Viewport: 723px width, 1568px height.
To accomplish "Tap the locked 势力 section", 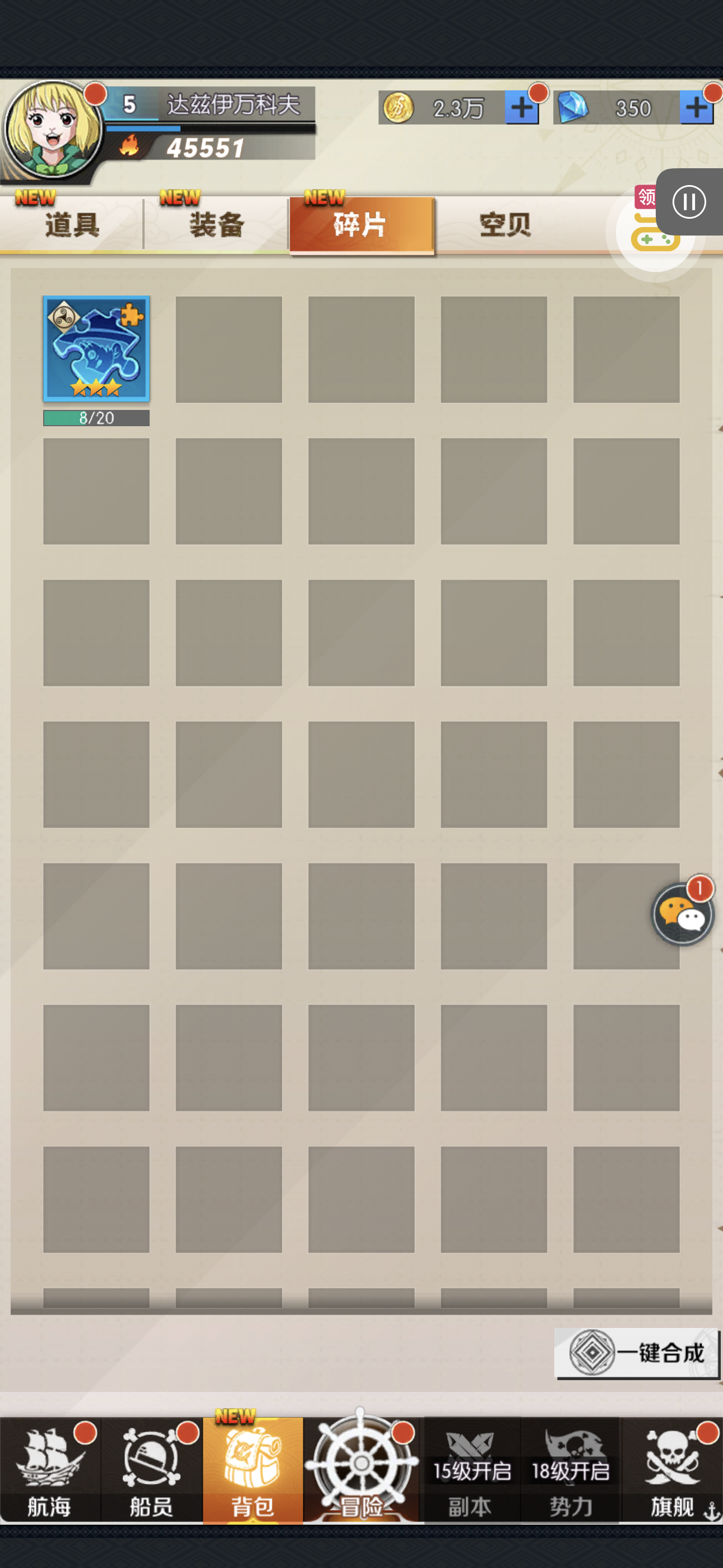I will (570, 1470).
